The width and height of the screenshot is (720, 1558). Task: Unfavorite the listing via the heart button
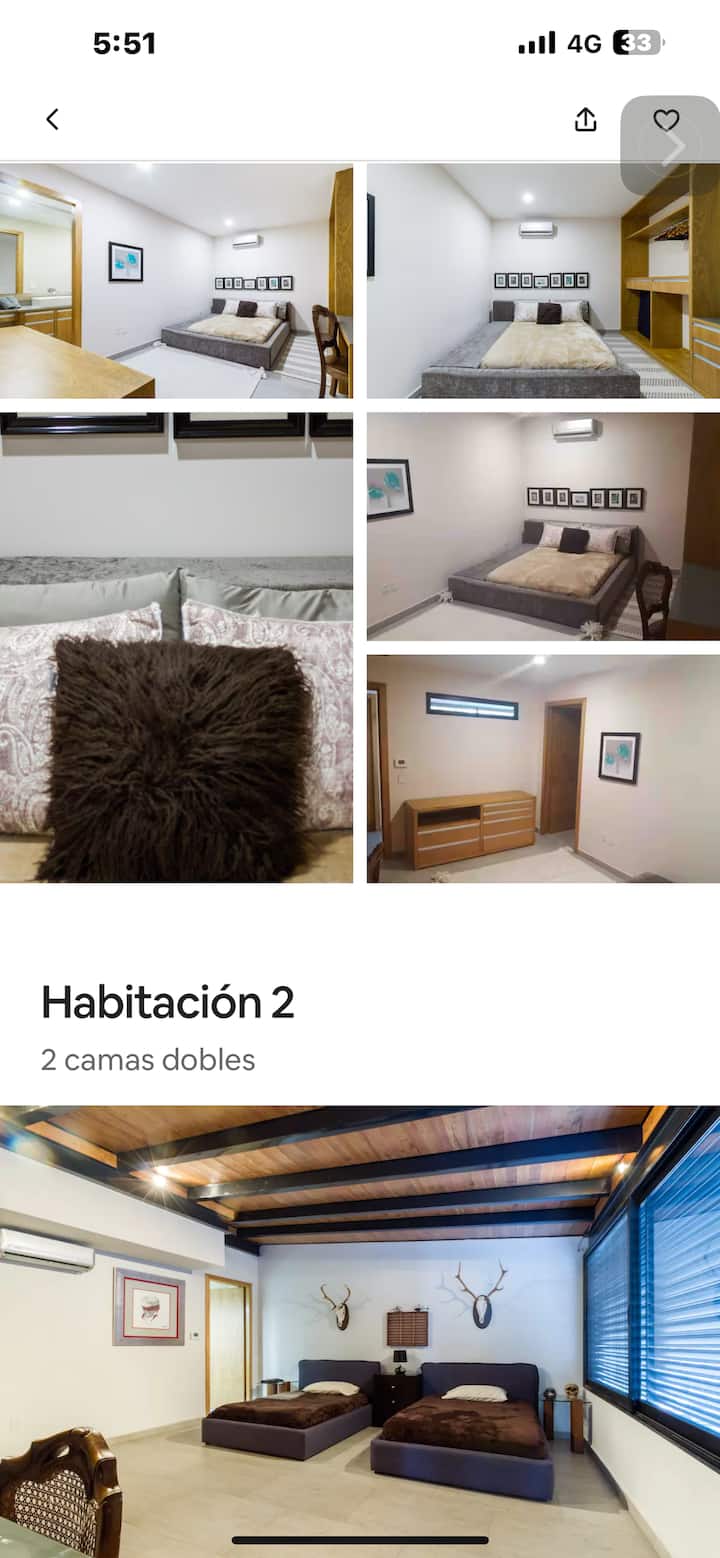(665, 119)
